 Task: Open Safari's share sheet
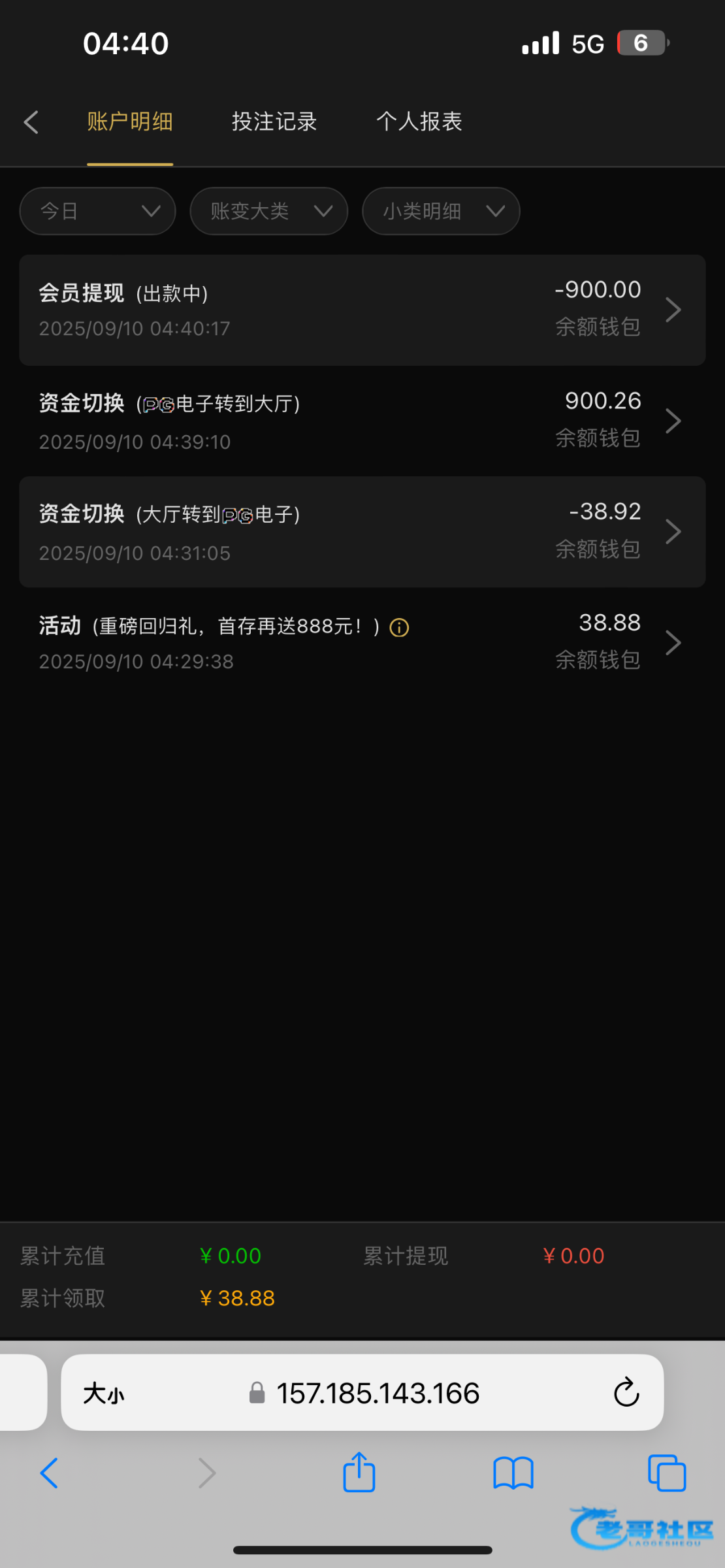click(359, 1473)
